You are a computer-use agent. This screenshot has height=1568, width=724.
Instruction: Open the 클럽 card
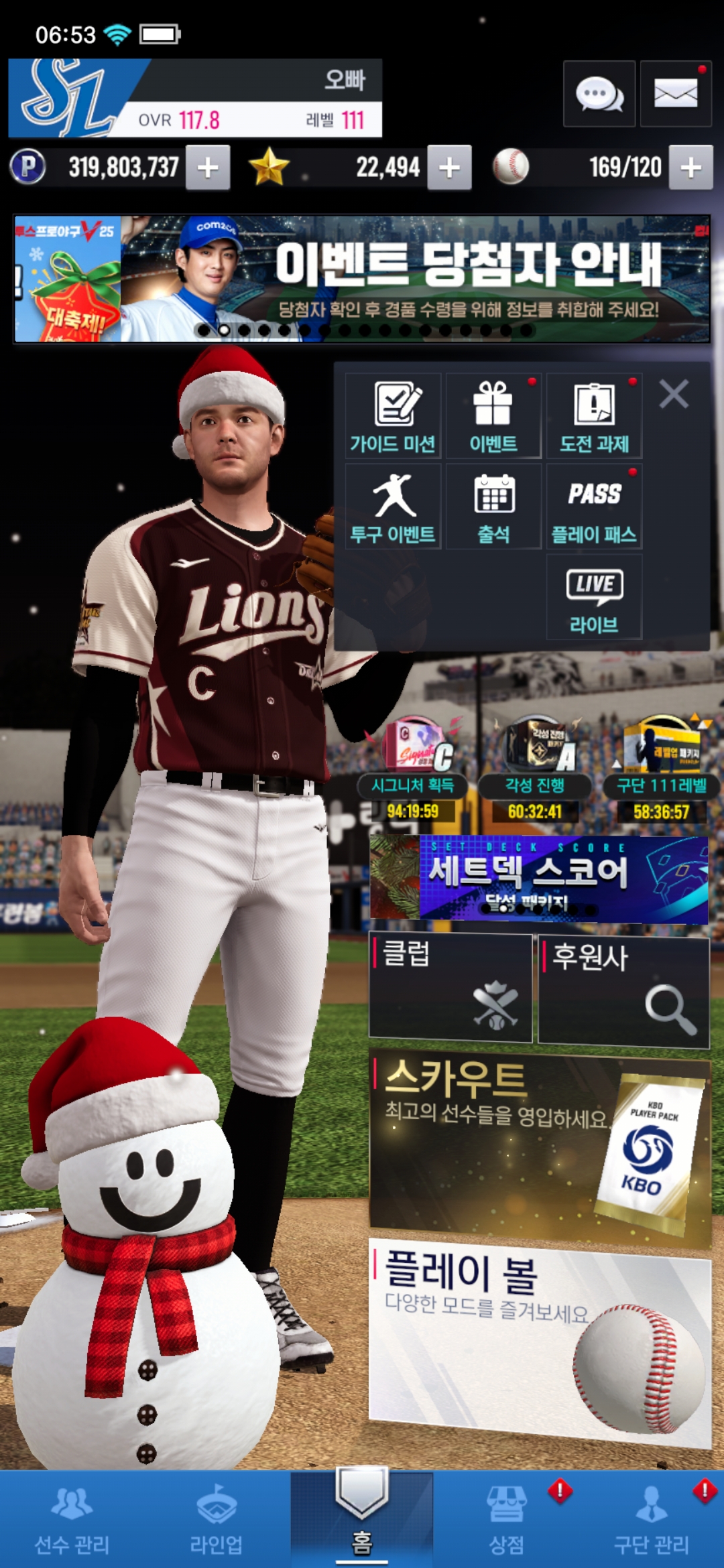(450, 988)
